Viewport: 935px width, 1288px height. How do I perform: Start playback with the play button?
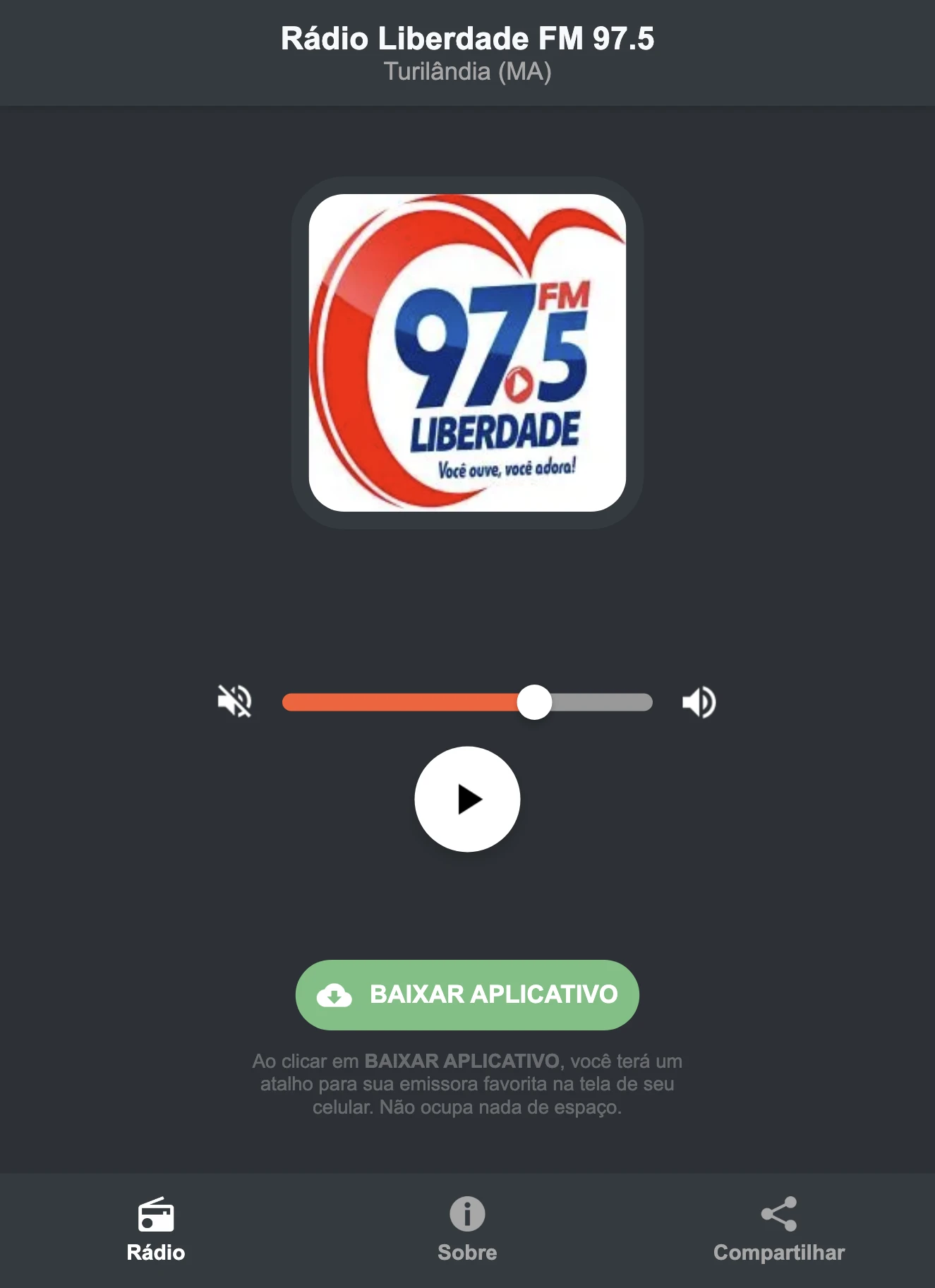pos(467,798)
